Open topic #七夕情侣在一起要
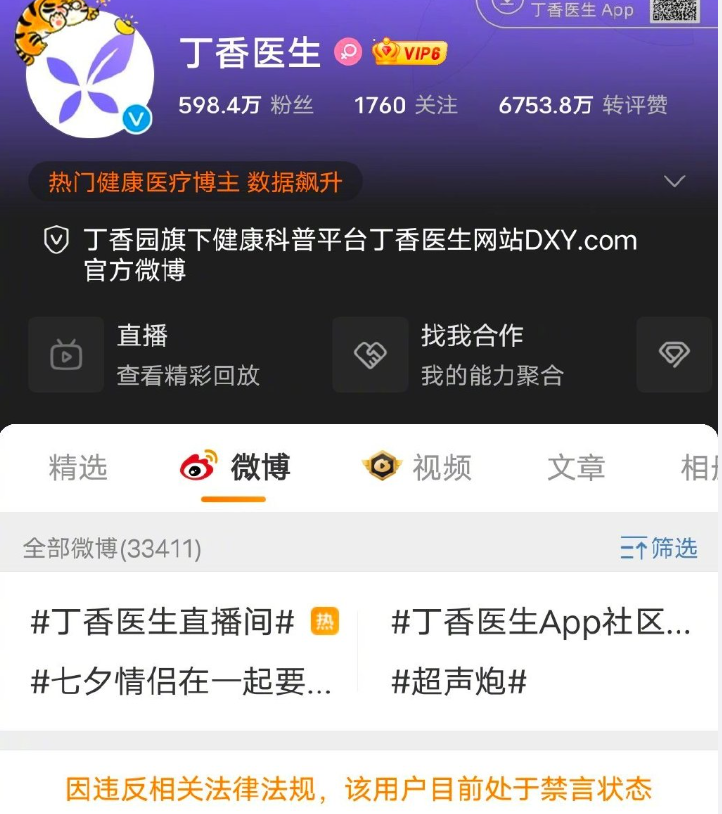The height and width of the screenshot is (814, 722). coord(180,682)
